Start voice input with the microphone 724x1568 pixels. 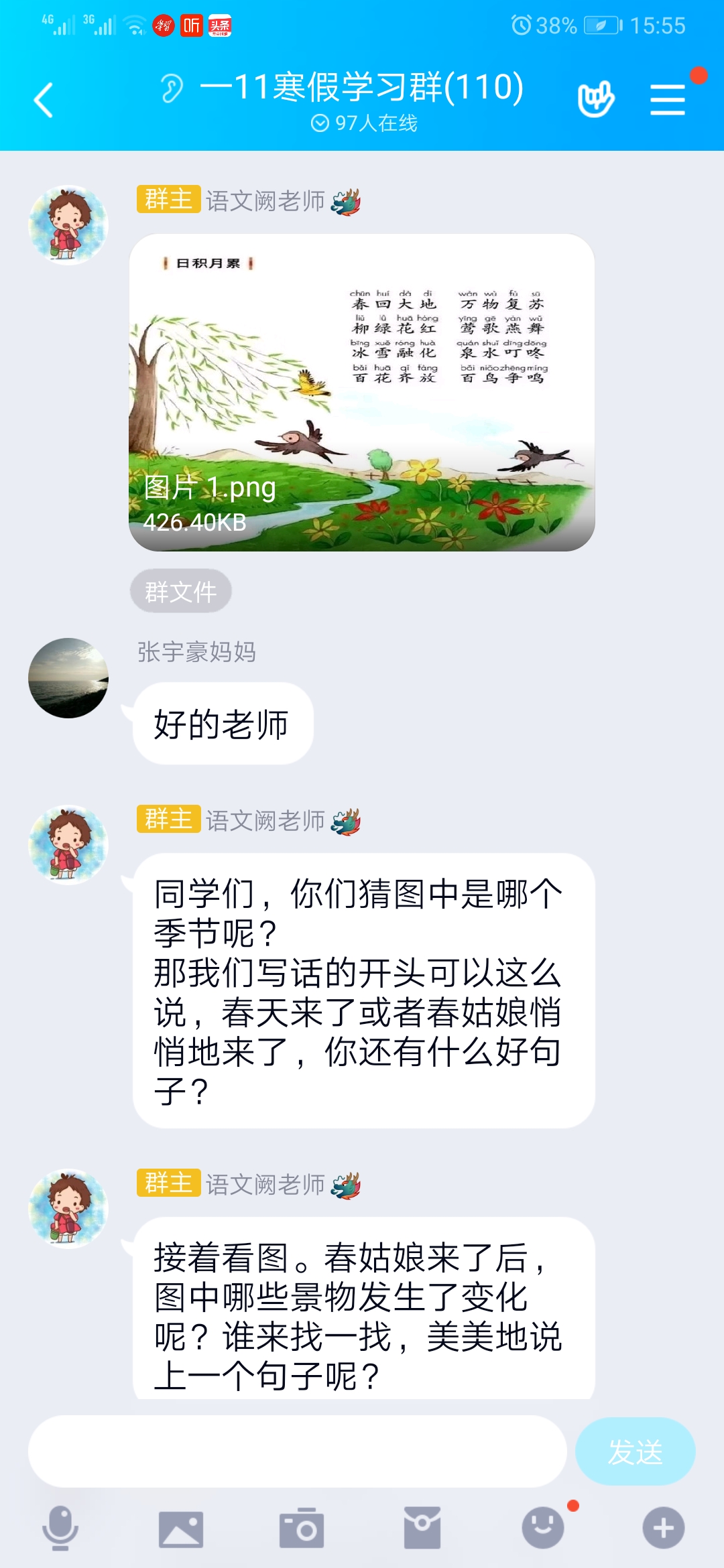(60, 1528)
